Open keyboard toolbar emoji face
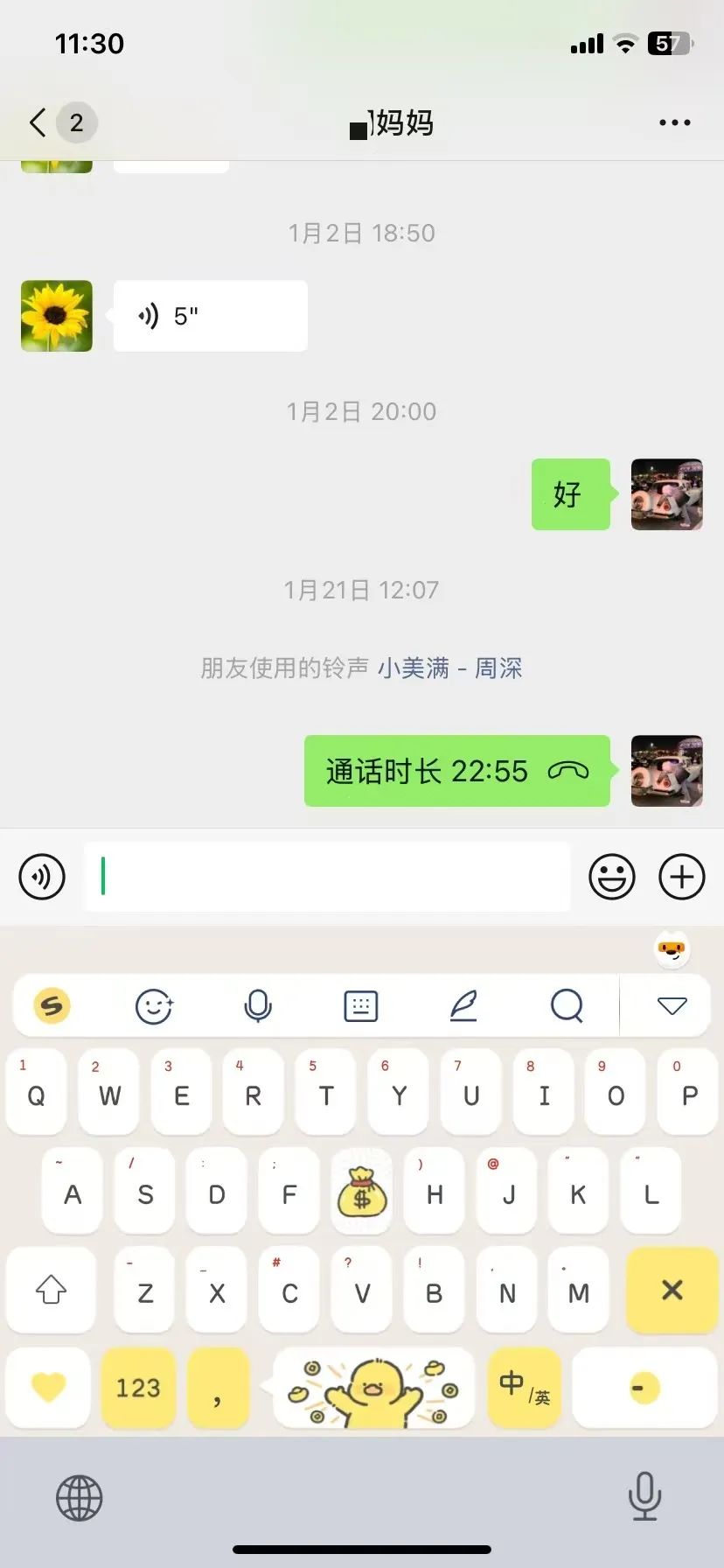This screenshot has width=724, height=1568. (154, 1005)
